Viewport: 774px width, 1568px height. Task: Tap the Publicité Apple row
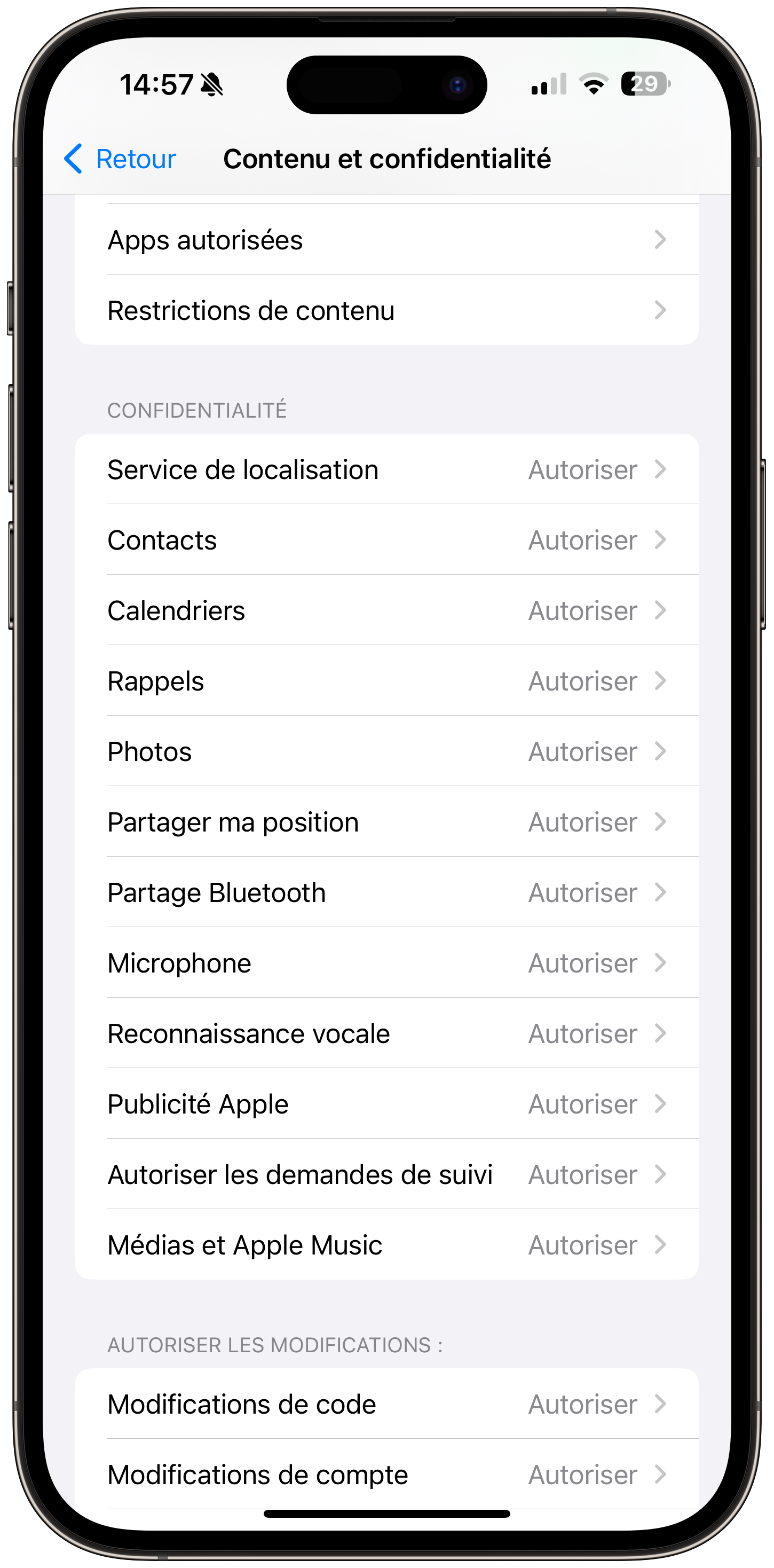pos(386,1104)
